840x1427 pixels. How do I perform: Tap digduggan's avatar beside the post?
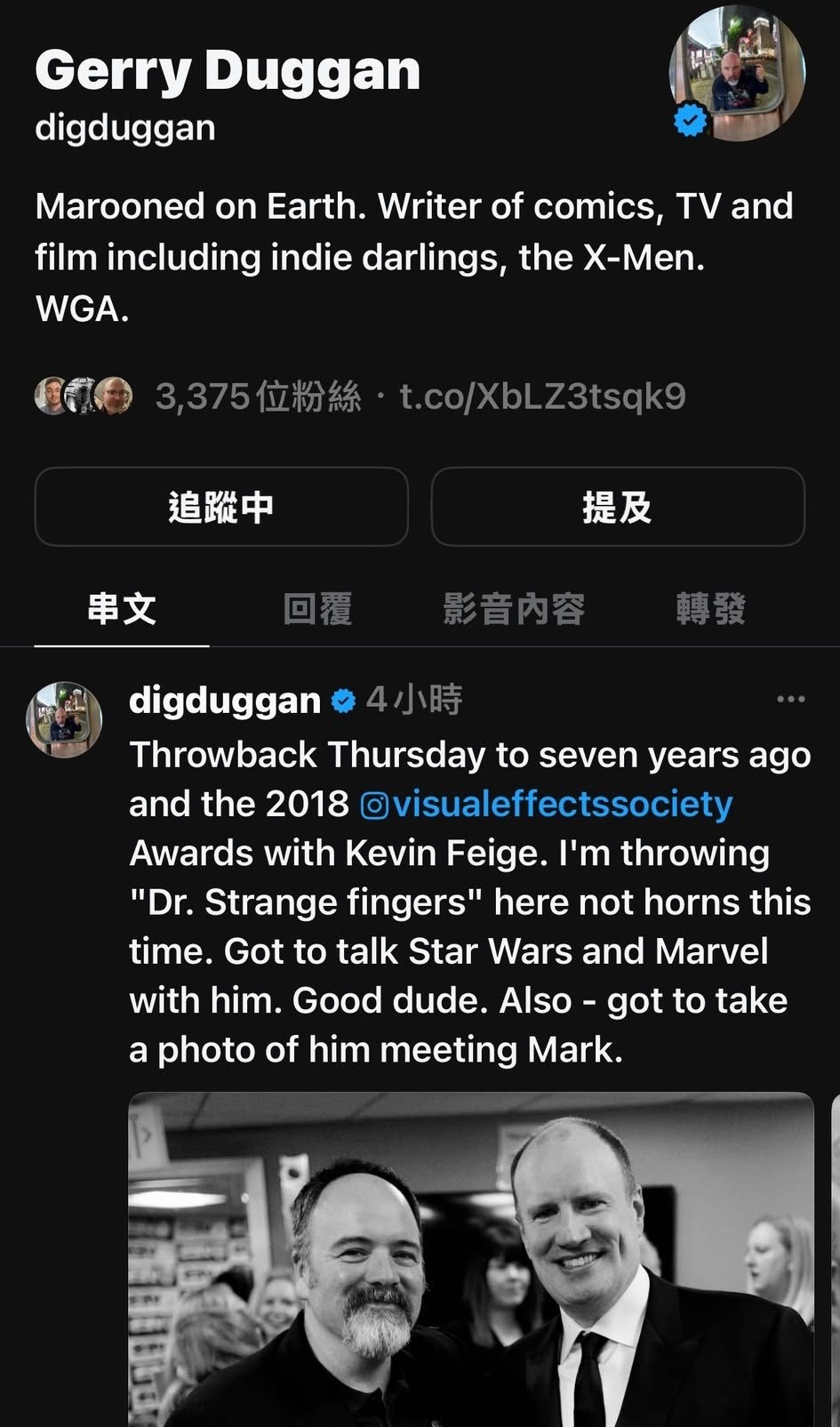coord(64,719)
